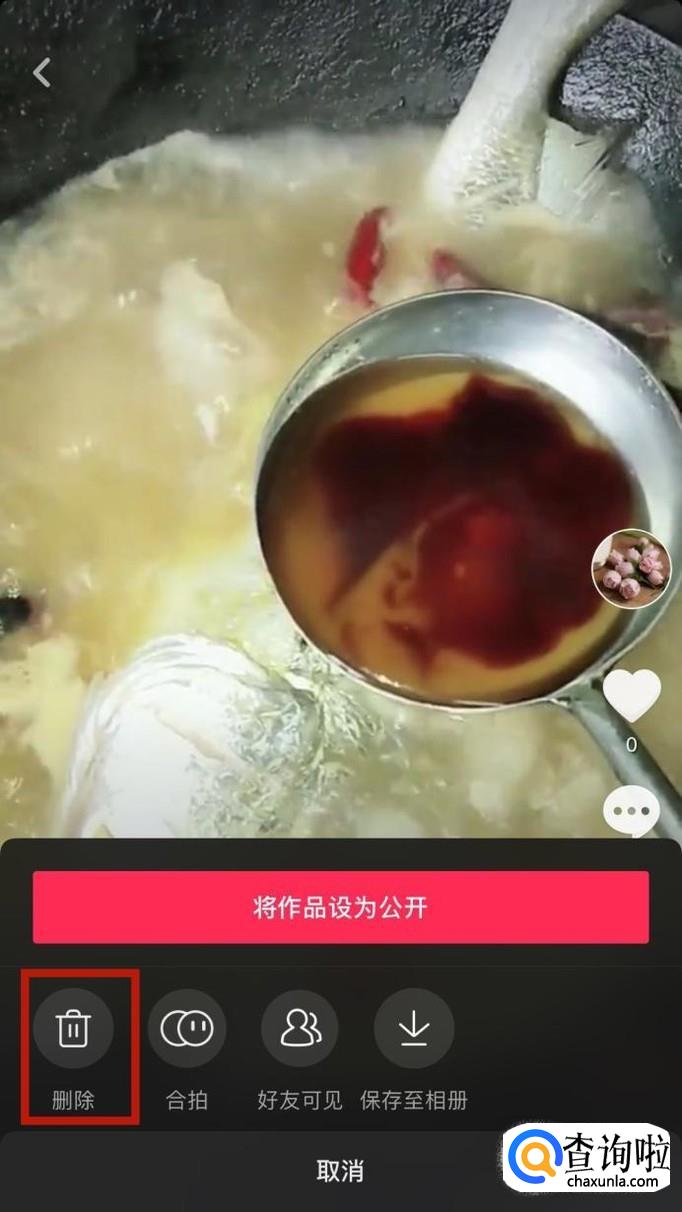Start a duet via 合拍
Screen dimensions: 682x1212
(187, 1028)
